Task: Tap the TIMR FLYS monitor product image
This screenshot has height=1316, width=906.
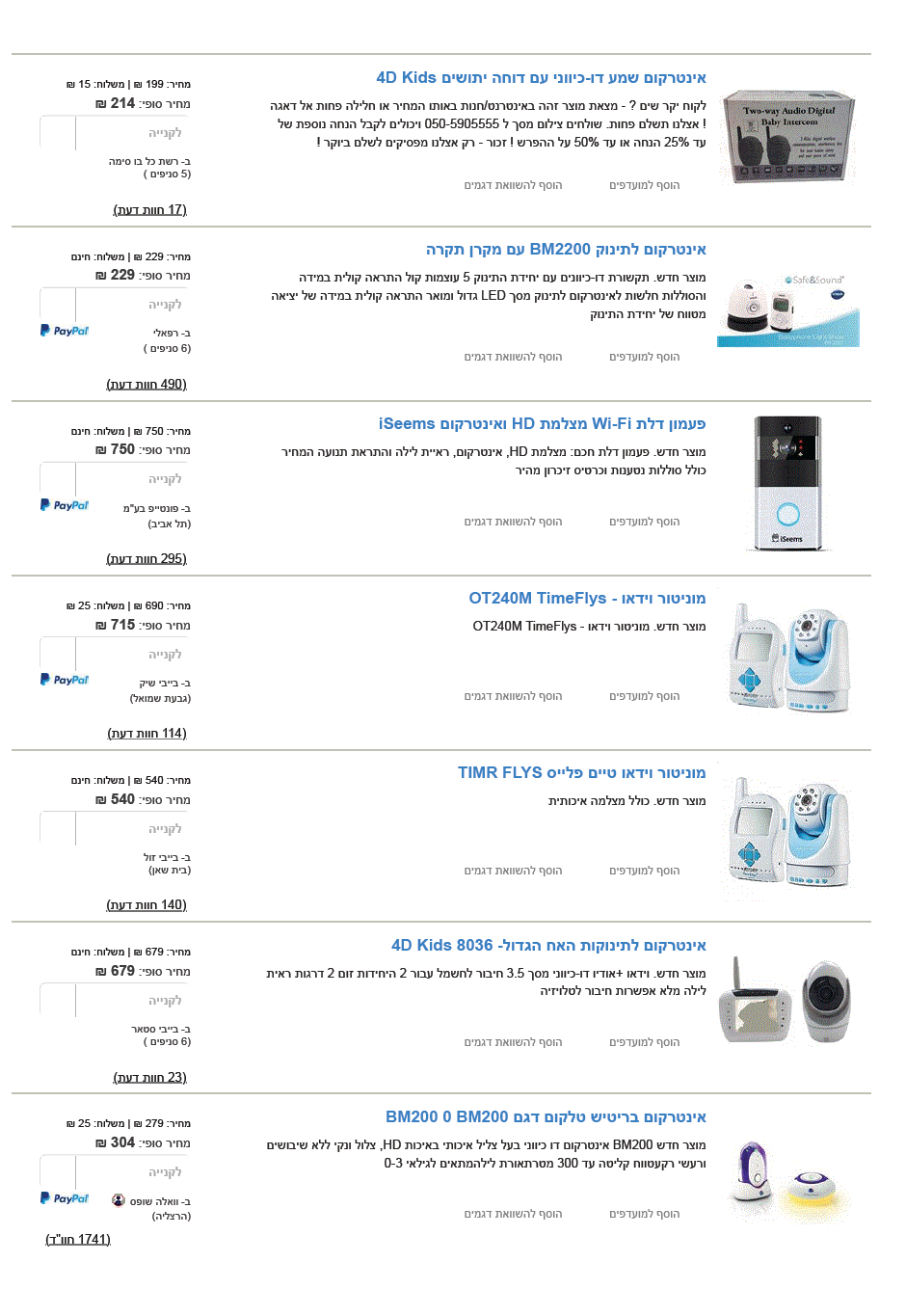Action: click(x=788, y=831)
